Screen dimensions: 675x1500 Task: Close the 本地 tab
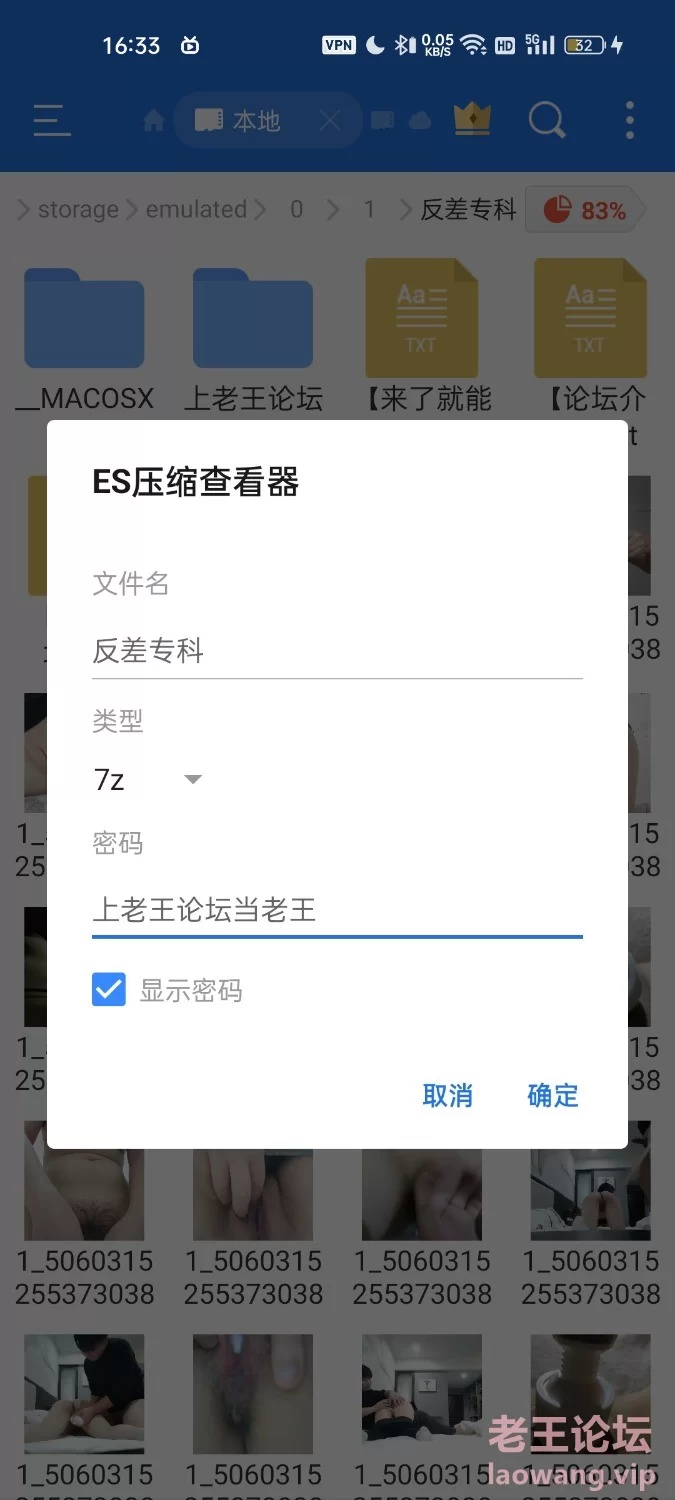tap(330, 121)
